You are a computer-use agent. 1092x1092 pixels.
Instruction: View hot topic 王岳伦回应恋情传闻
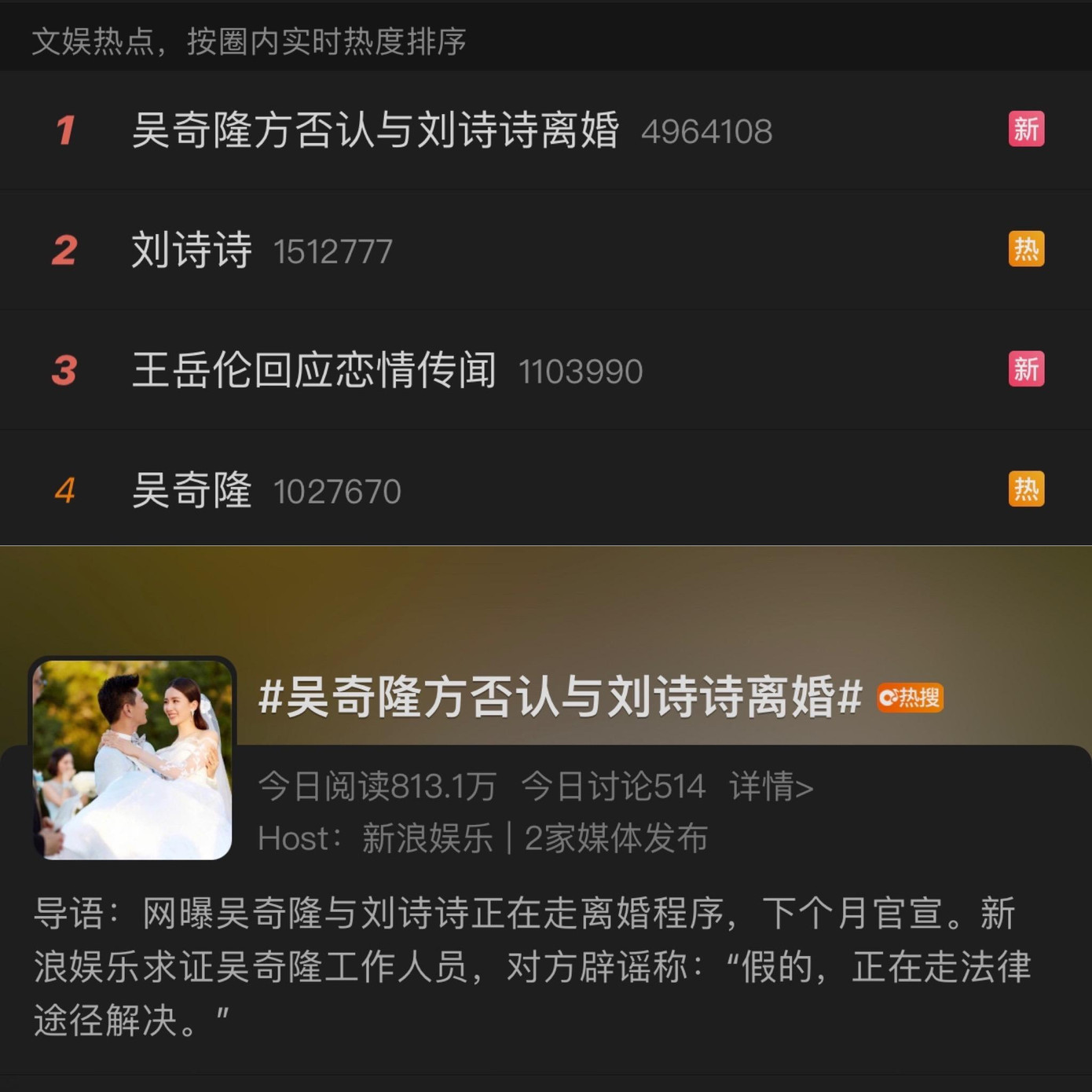click(x=314, y=370)
